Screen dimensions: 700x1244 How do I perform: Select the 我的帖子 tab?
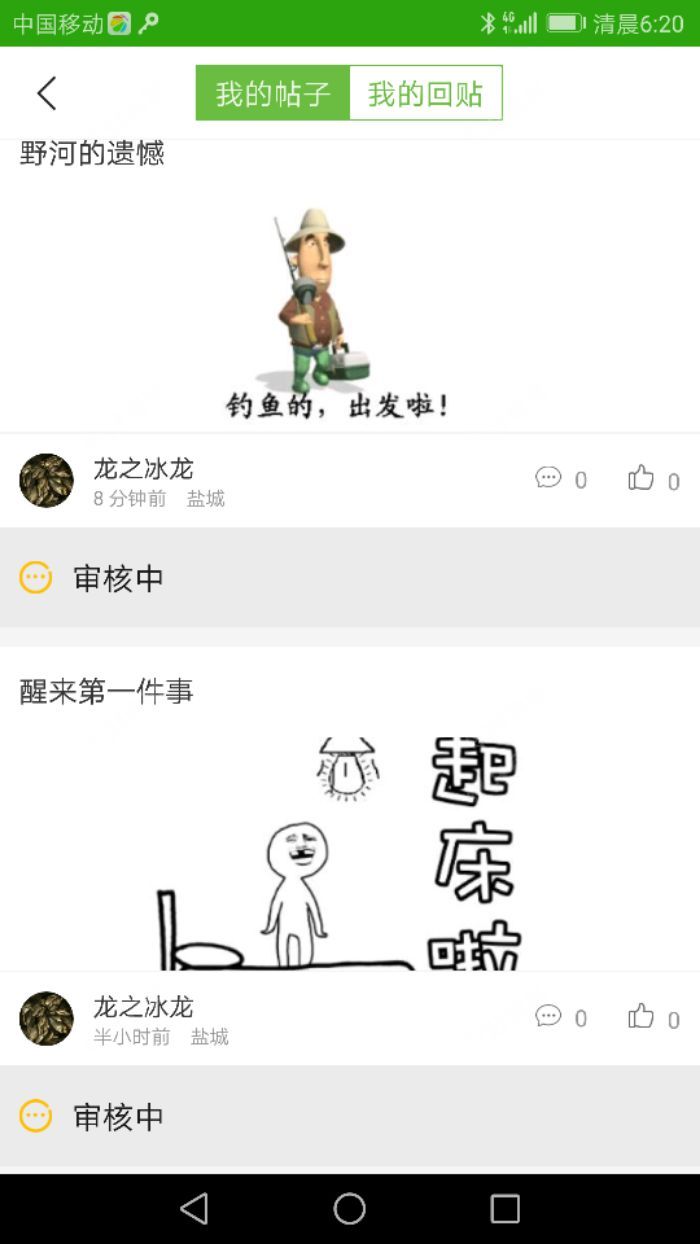point(273,93)
